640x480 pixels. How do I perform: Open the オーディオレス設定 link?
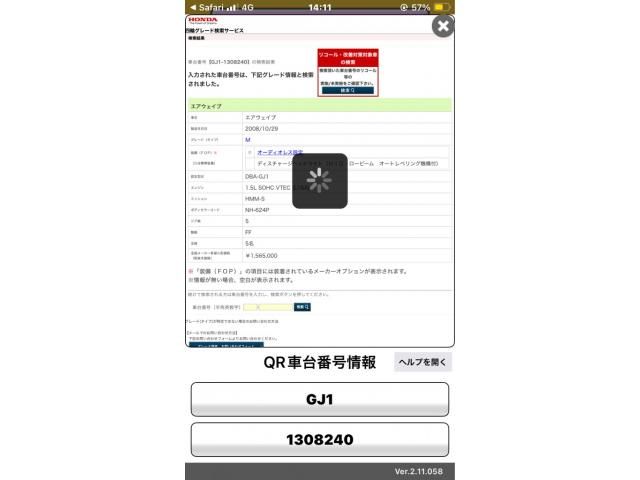(280, 152)
